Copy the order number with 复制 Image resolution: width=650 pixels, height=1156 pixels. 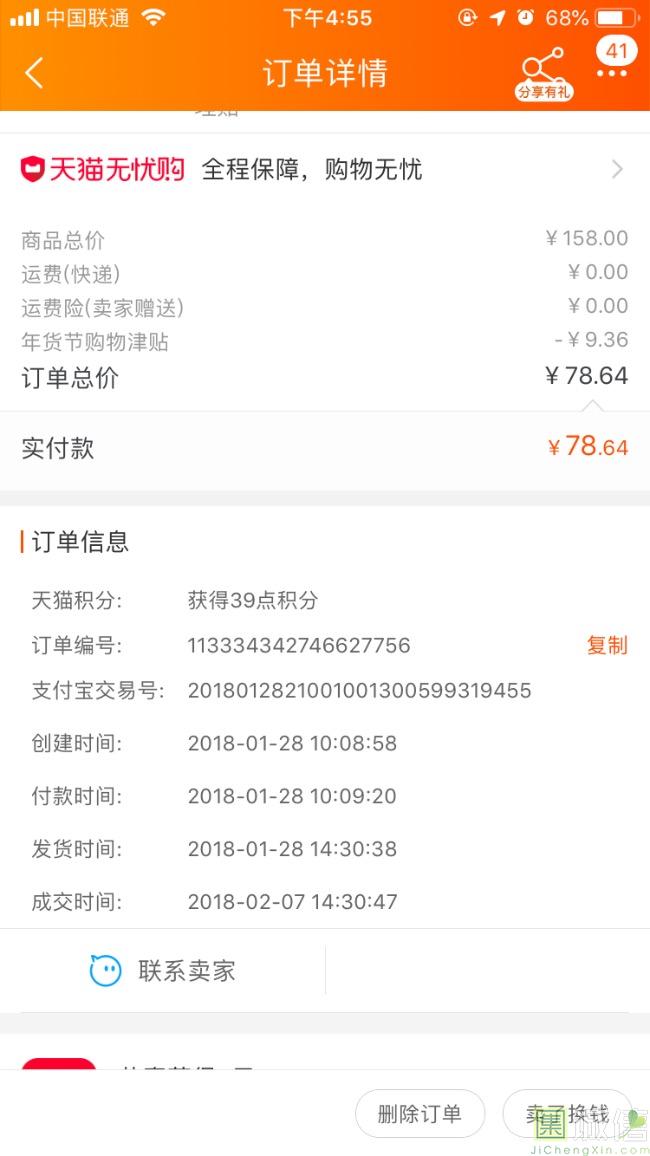tap(606, 645)
